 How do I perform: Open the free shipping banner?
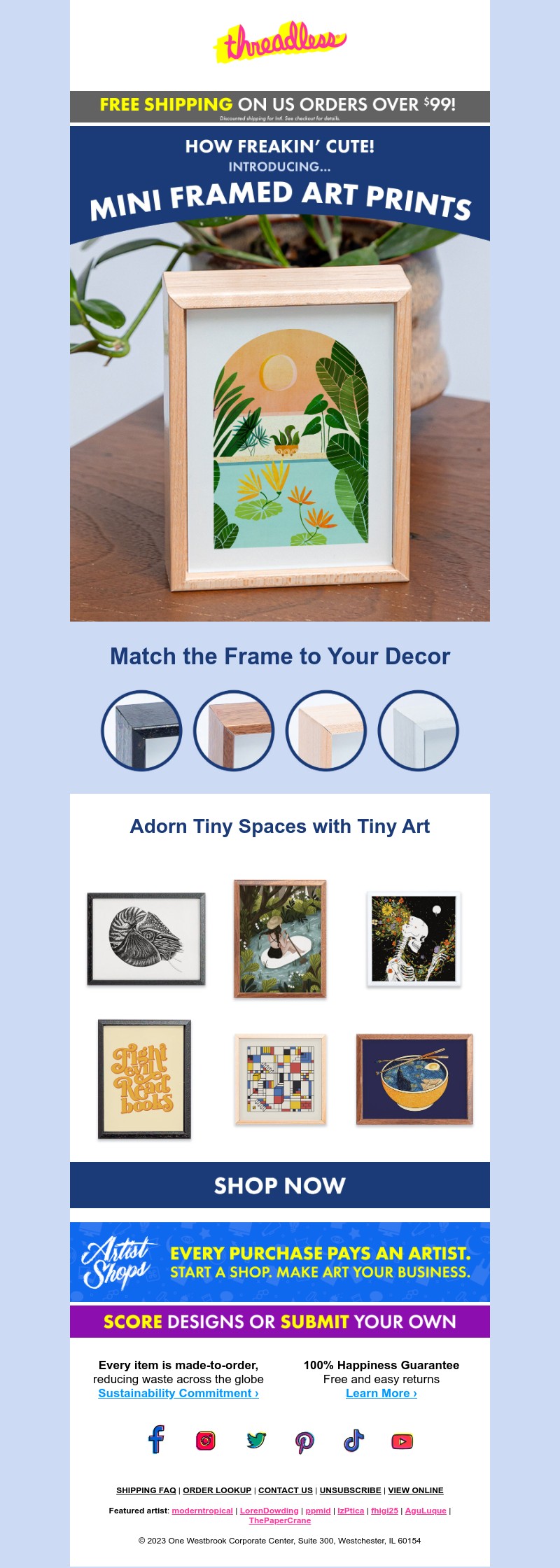click(x=280, y=106)
